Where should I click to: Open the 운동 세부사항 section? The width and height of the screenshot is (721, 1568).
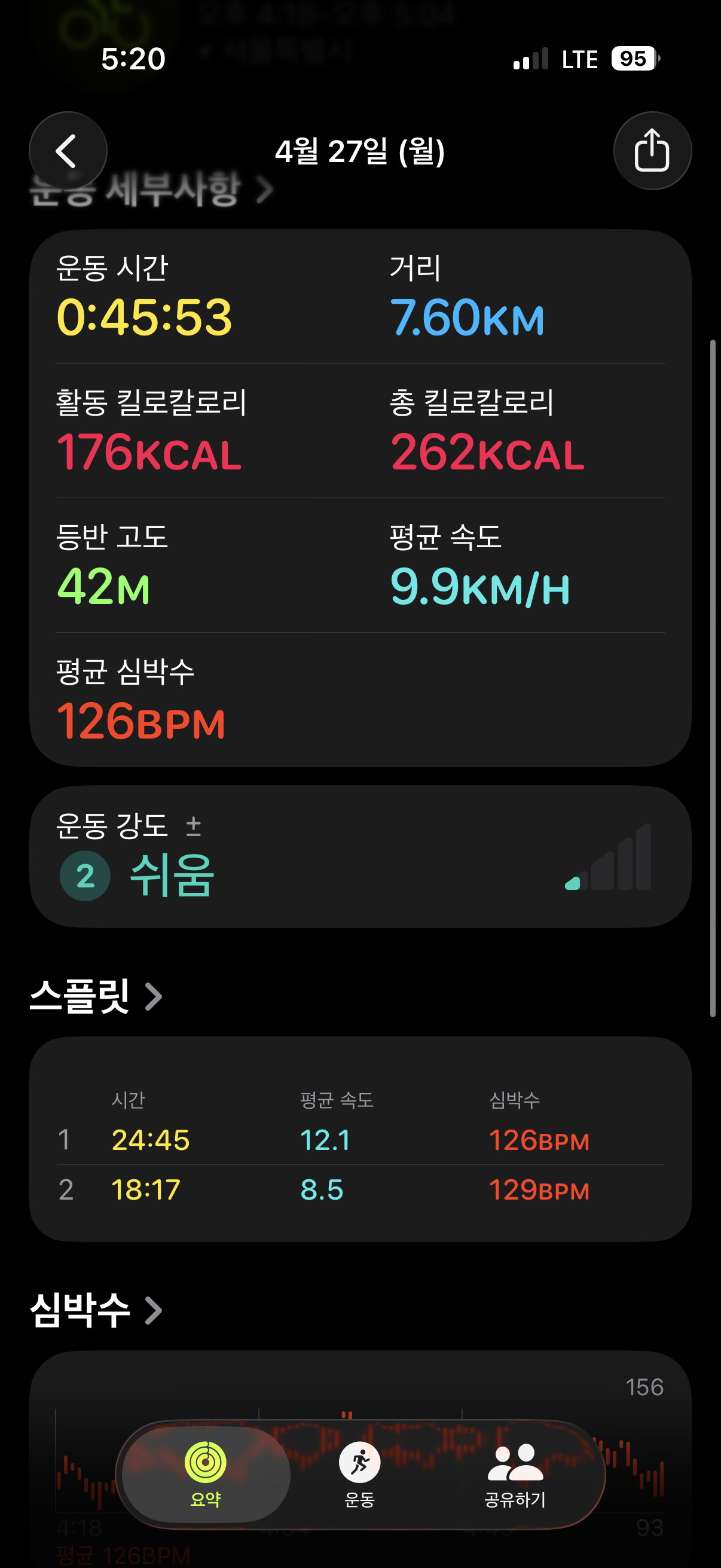tap(151, 190)
